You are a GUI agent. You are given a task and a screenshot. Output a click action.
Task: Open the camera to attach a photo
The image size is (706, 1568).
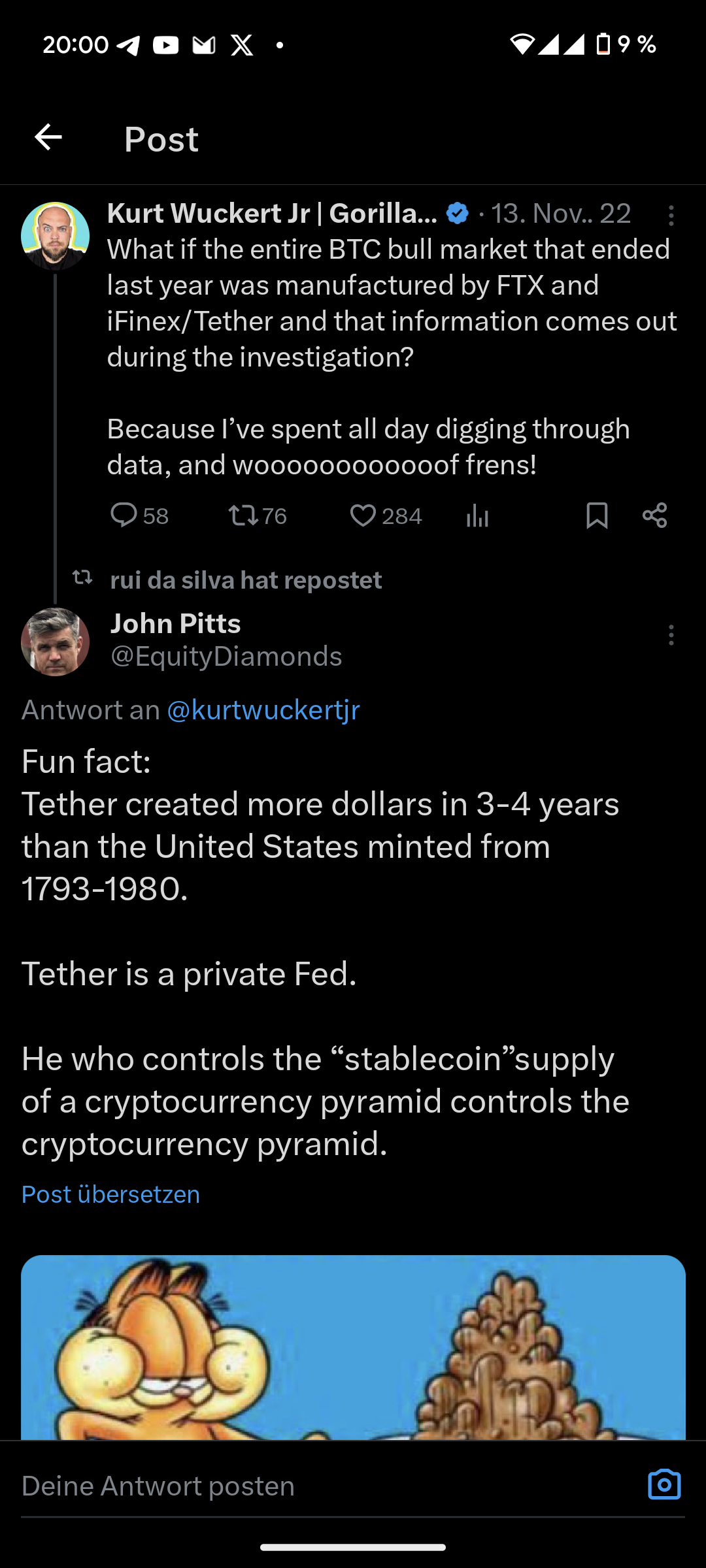664,1484
